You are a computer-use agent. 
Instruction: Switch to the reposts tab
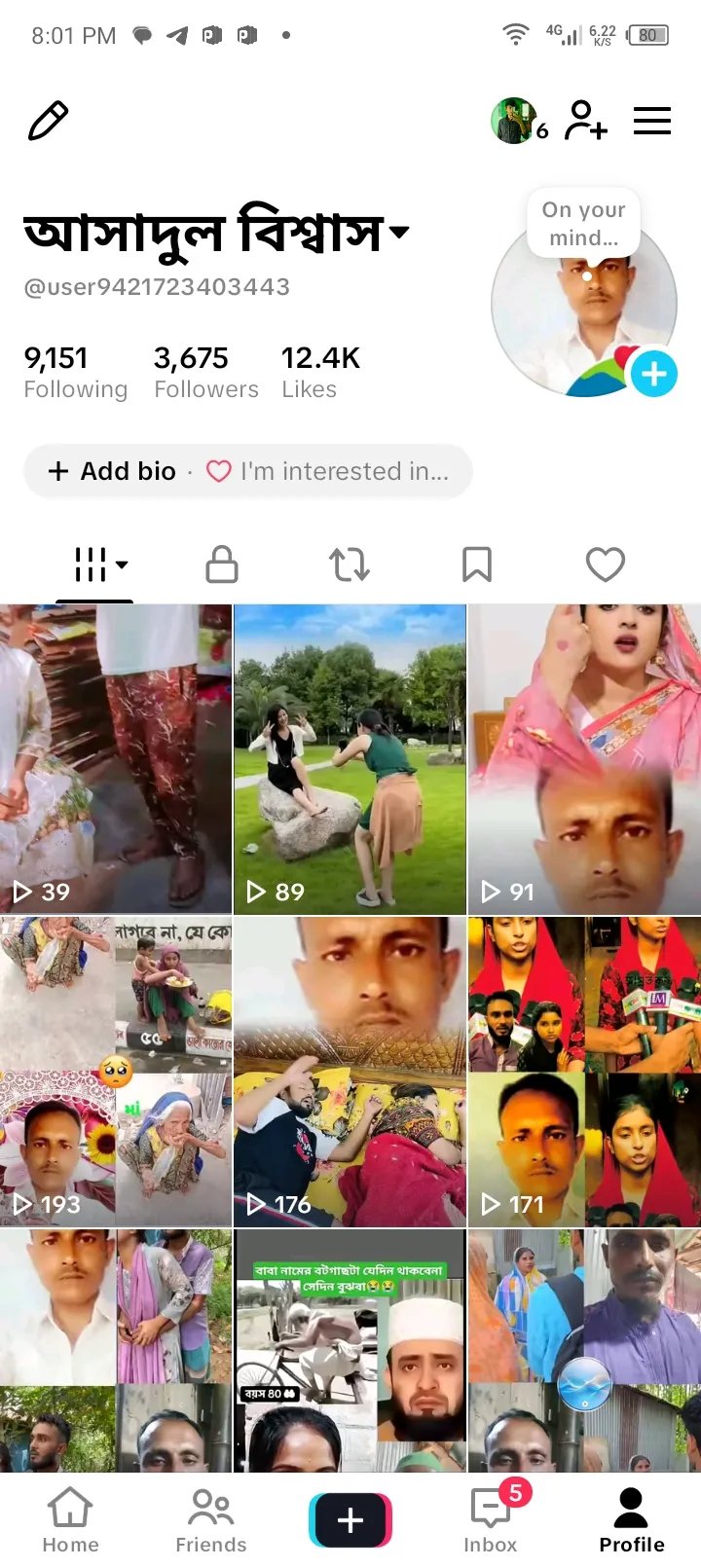(x=350, y=565)
